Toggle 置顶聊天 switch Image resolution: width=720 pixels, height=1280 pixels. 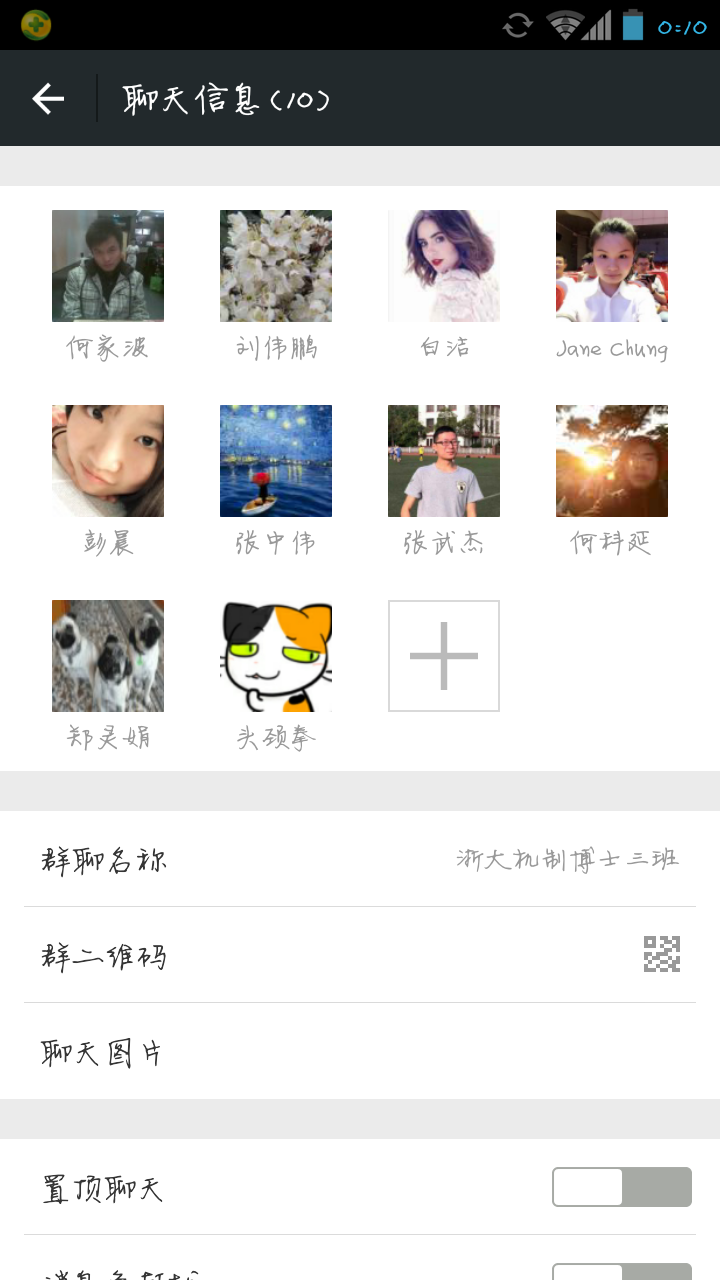(621, 1187)
